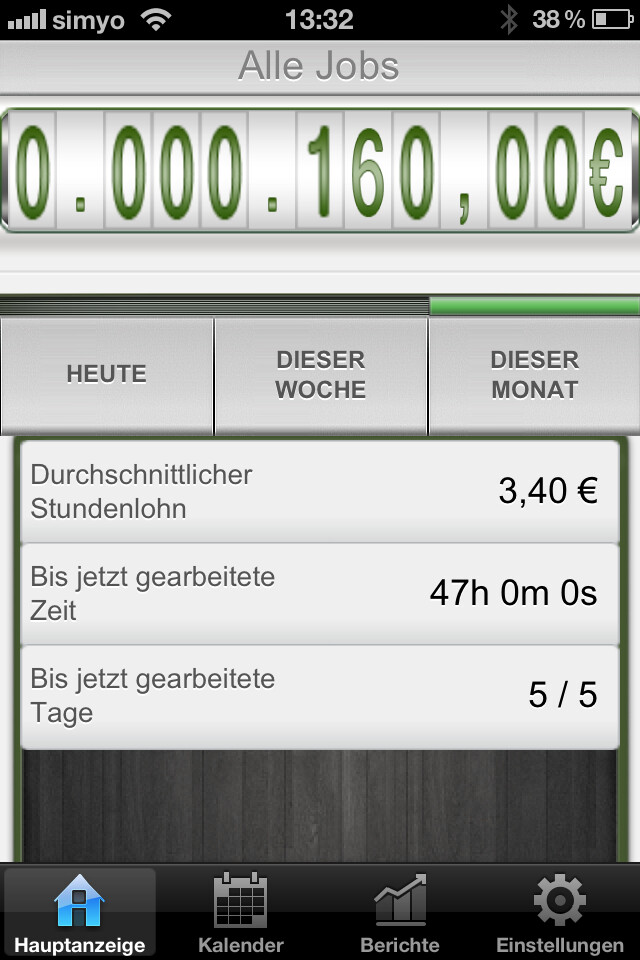The width and height of the screenshot is (640, 960).
Task: Open Einstellungen
Action: click(560, 912)
